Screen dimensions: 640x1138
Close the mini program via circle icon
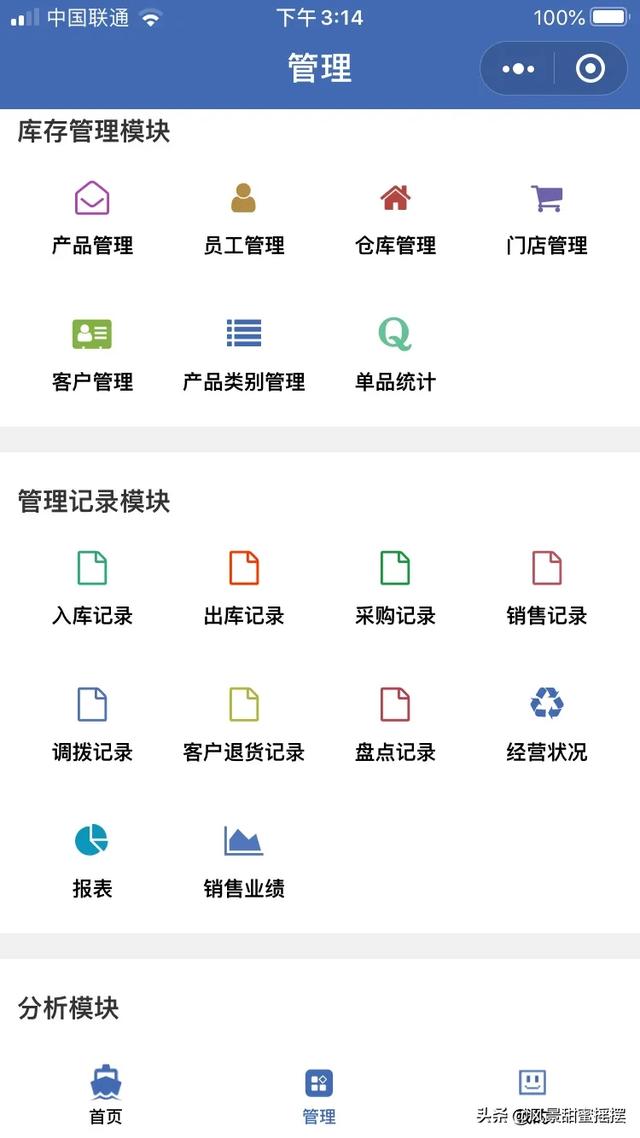(x=591, y=68)
